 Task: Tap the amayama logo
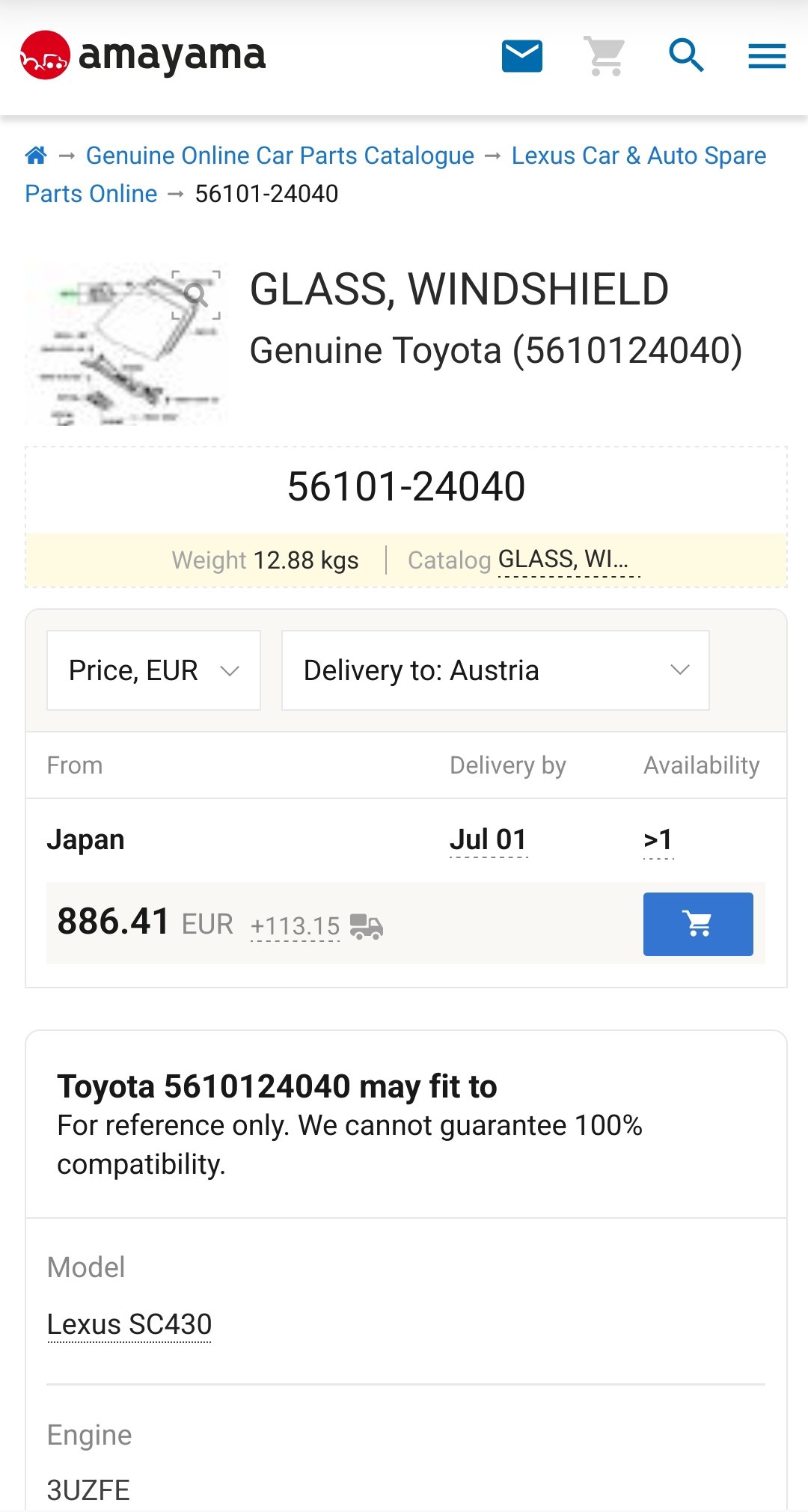142,55
